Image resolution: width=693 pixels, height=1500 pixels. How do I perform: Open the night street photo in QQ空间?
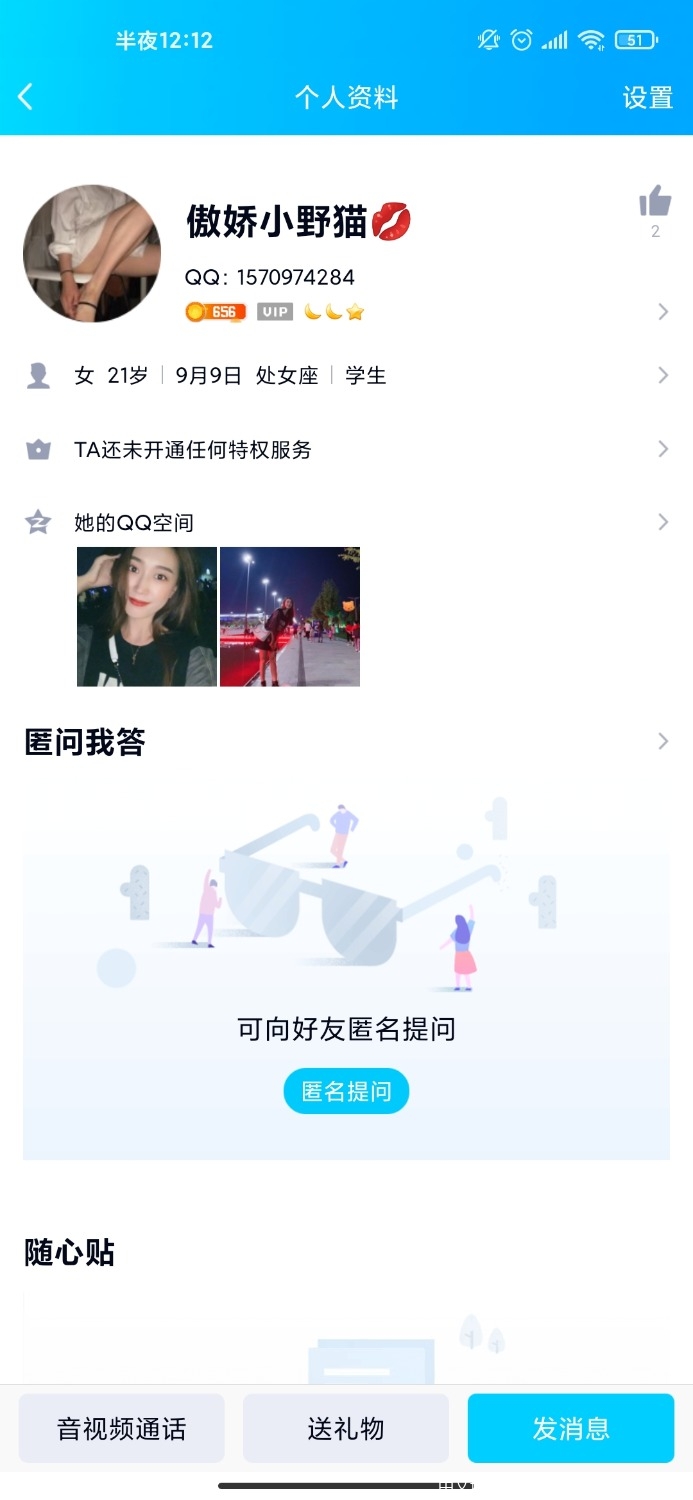pos(290,617)
